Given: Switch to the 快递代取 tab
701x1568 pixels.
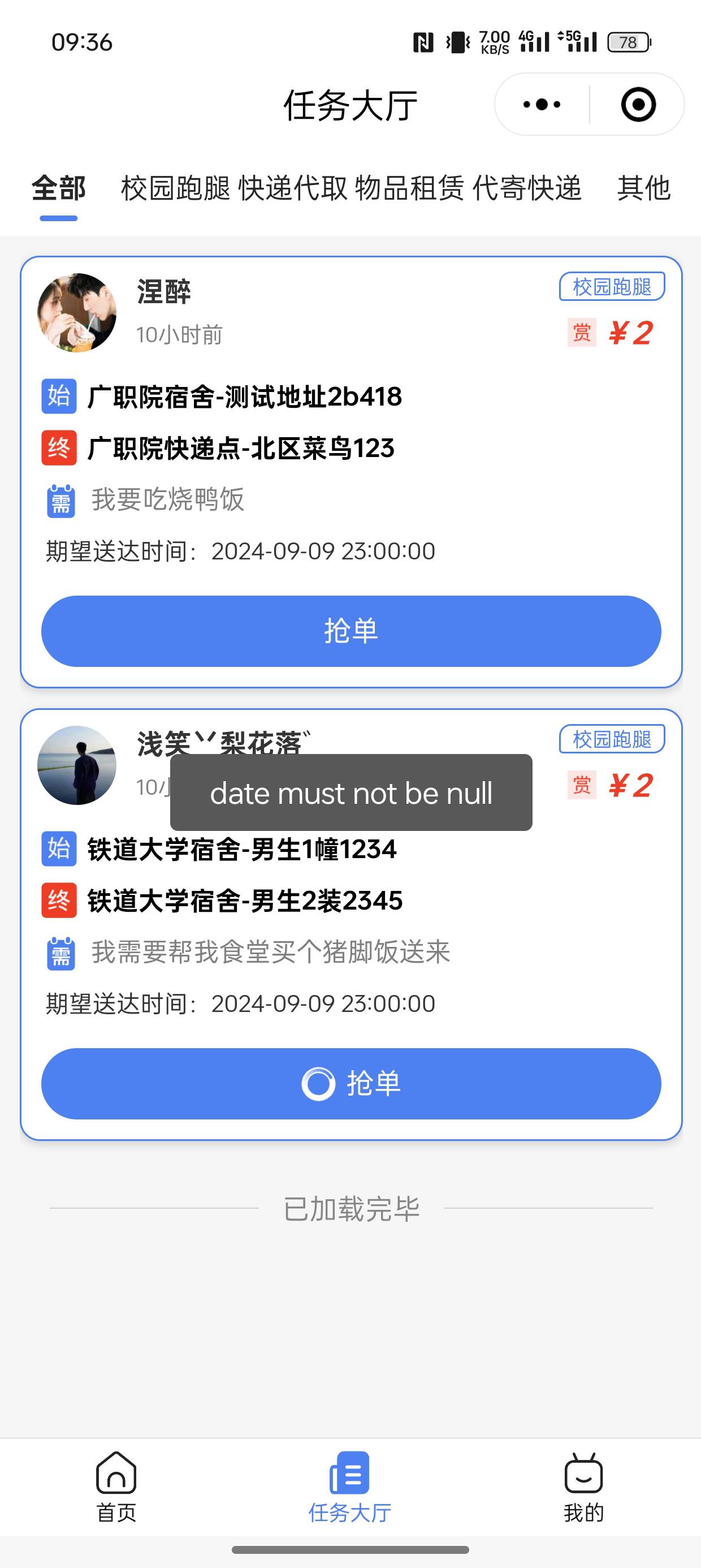Looking at the screenshot, I should [293, 188].
